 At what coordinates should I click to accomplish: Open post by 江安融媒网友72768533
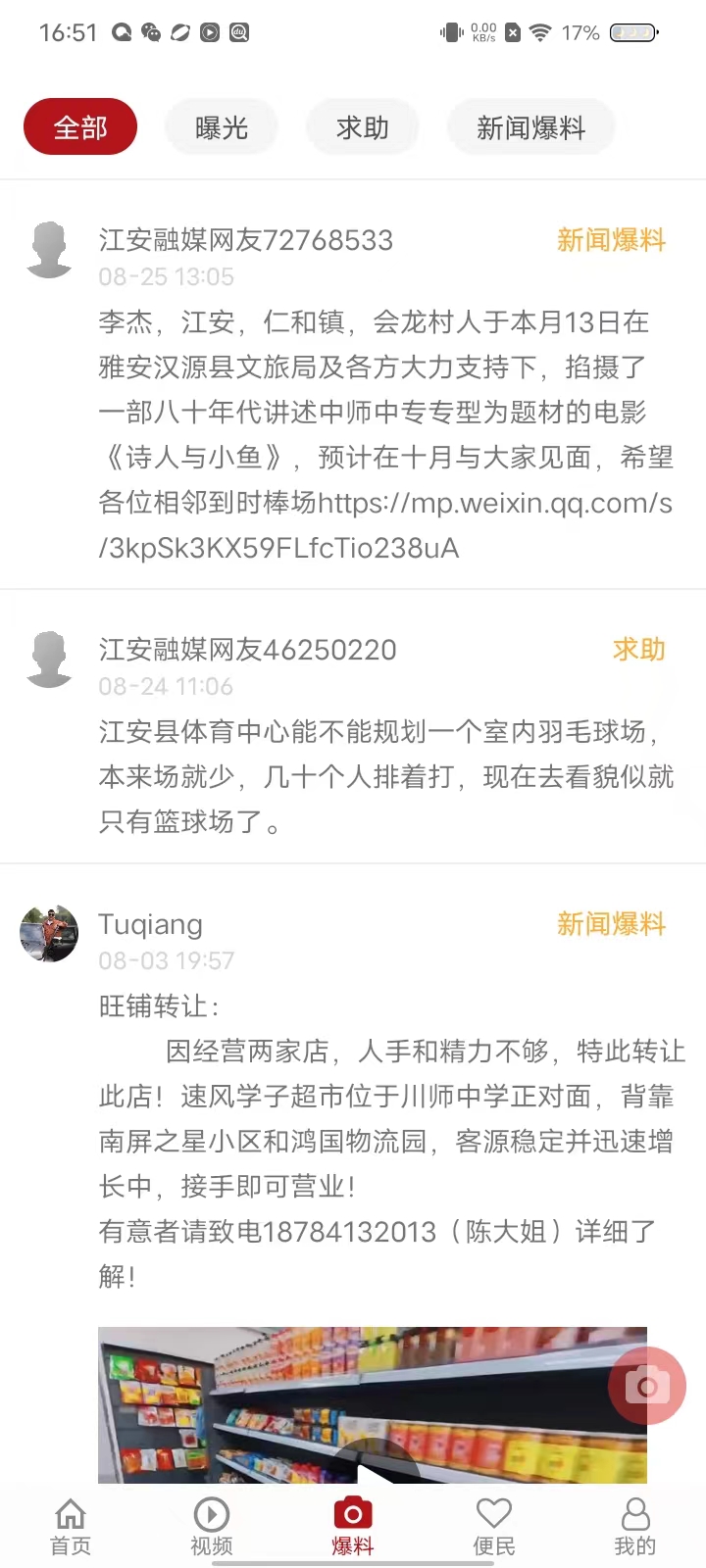(384, 435)
